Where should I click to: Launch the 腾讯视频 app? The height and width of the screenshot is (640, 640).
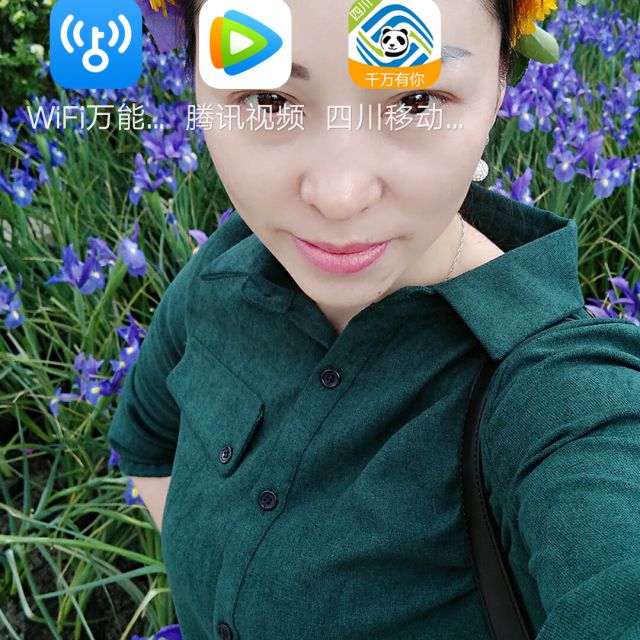click(245, 45)
